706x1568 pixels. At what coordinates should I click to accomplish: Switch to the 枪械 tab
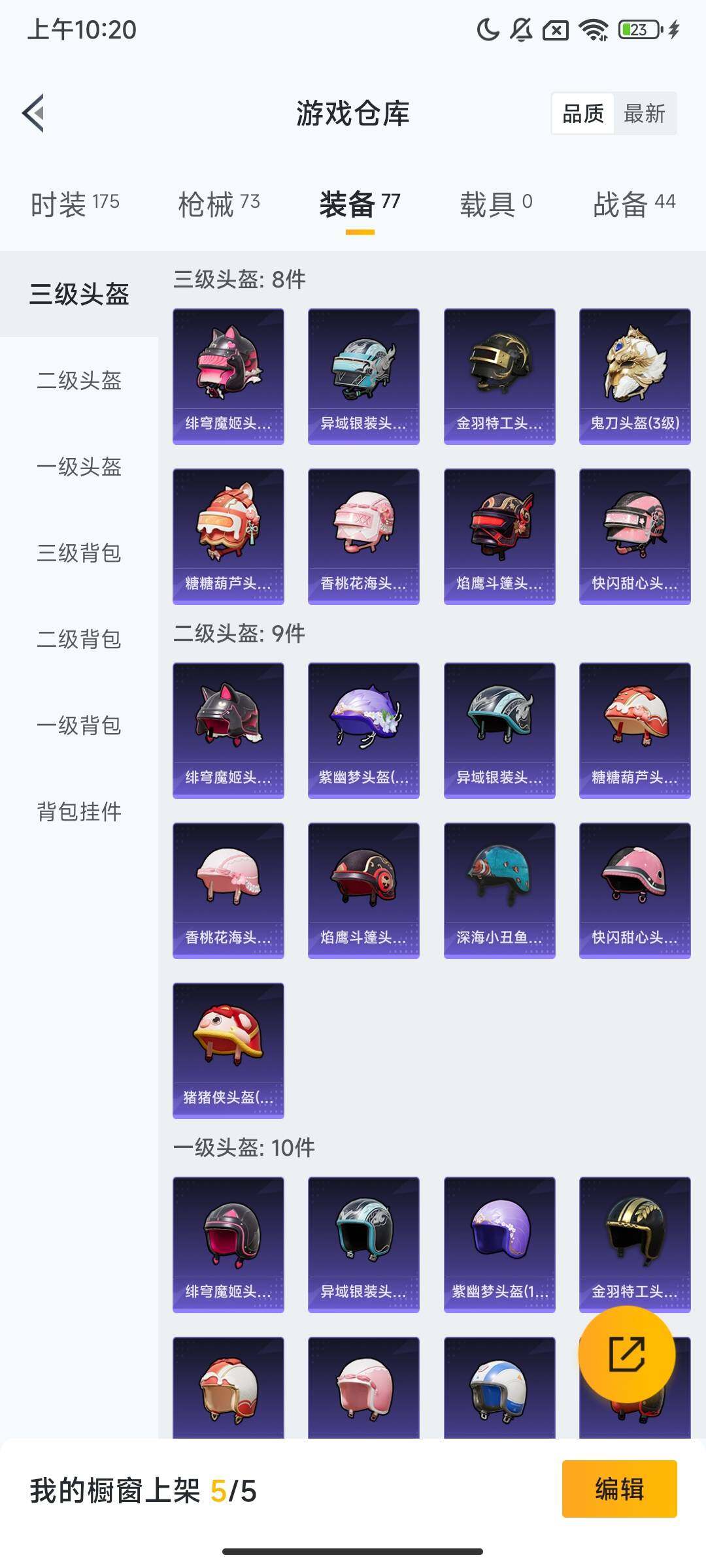click(219, 204)
